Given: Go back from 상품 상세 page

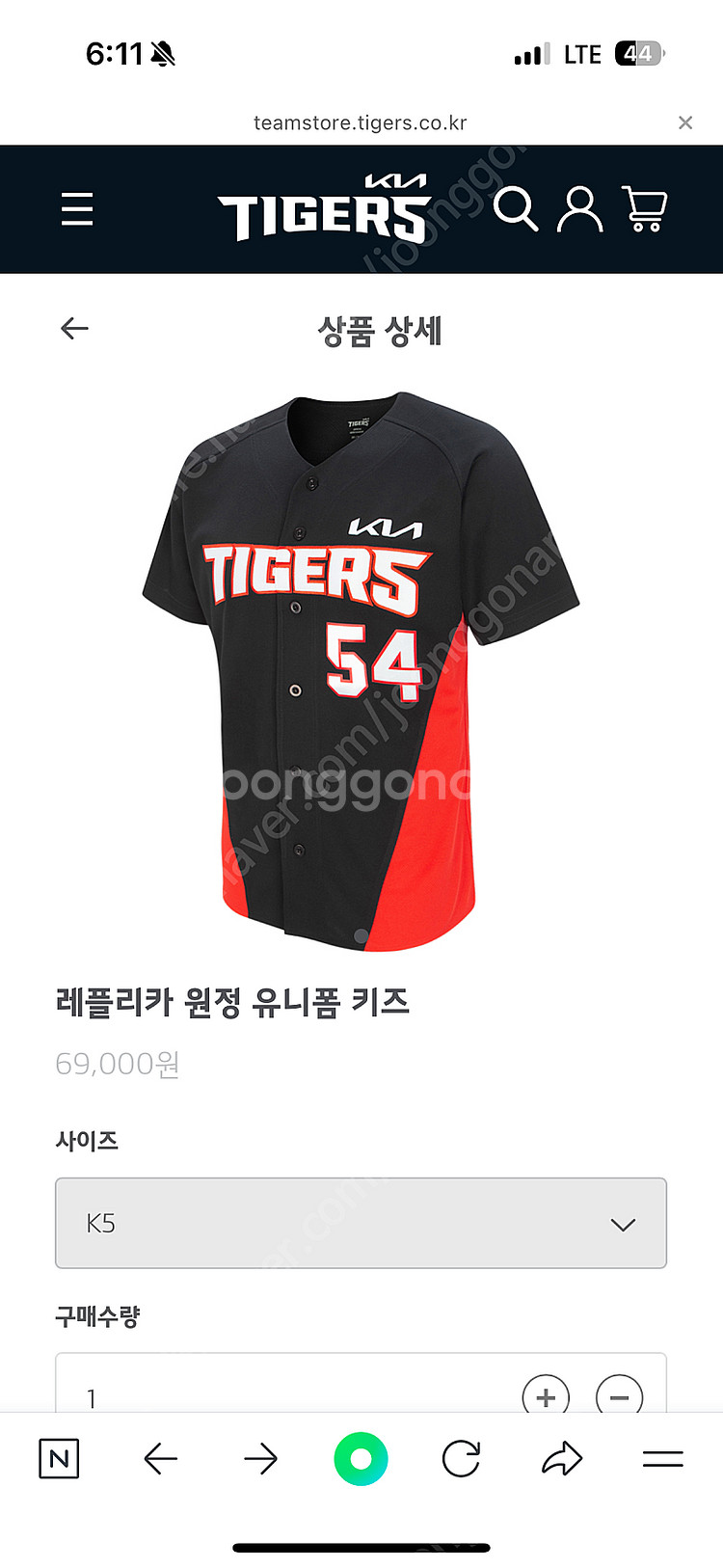Looking at the screenshot, I should [x=74, y=329].
